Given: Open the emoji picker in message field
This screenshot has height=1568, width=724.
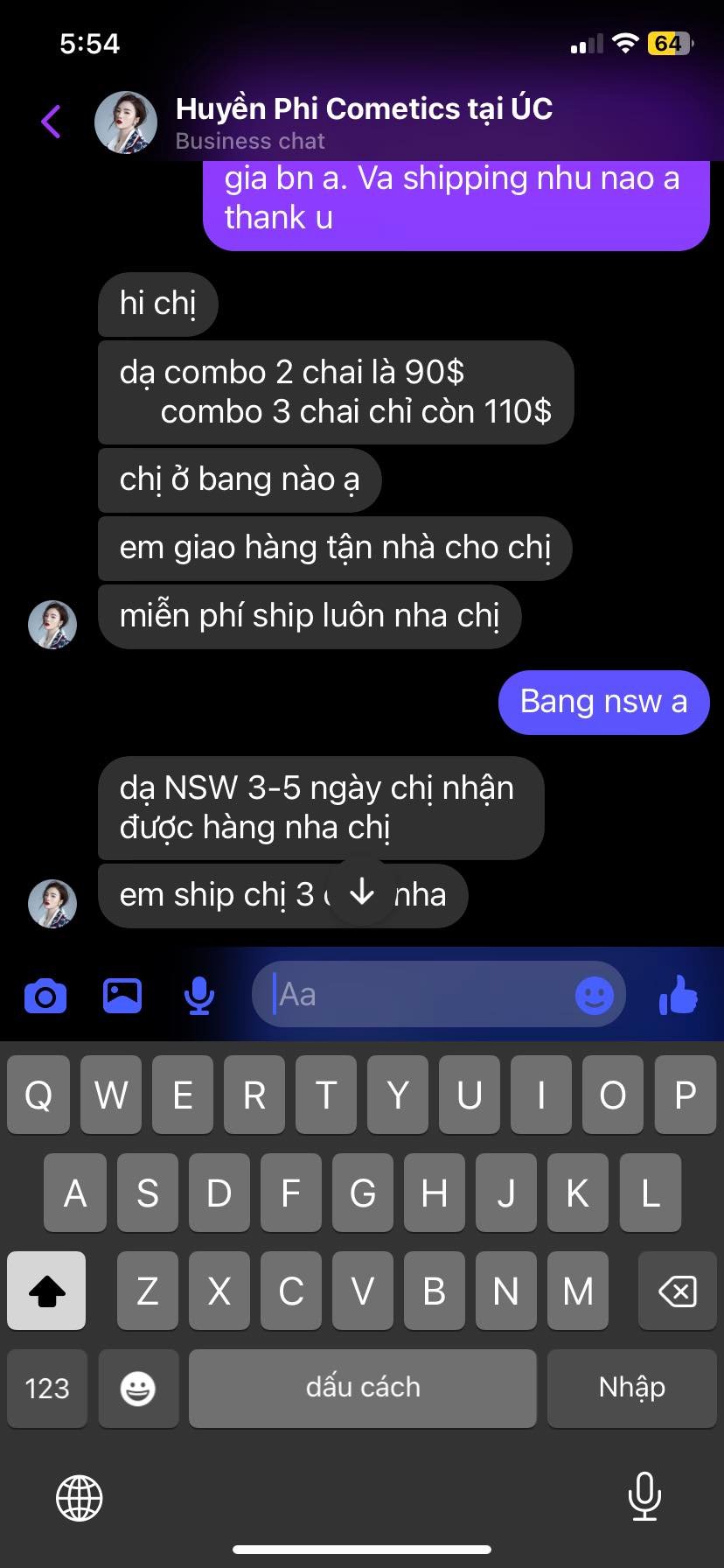Looking at the screenshot, I should point(595,996).
